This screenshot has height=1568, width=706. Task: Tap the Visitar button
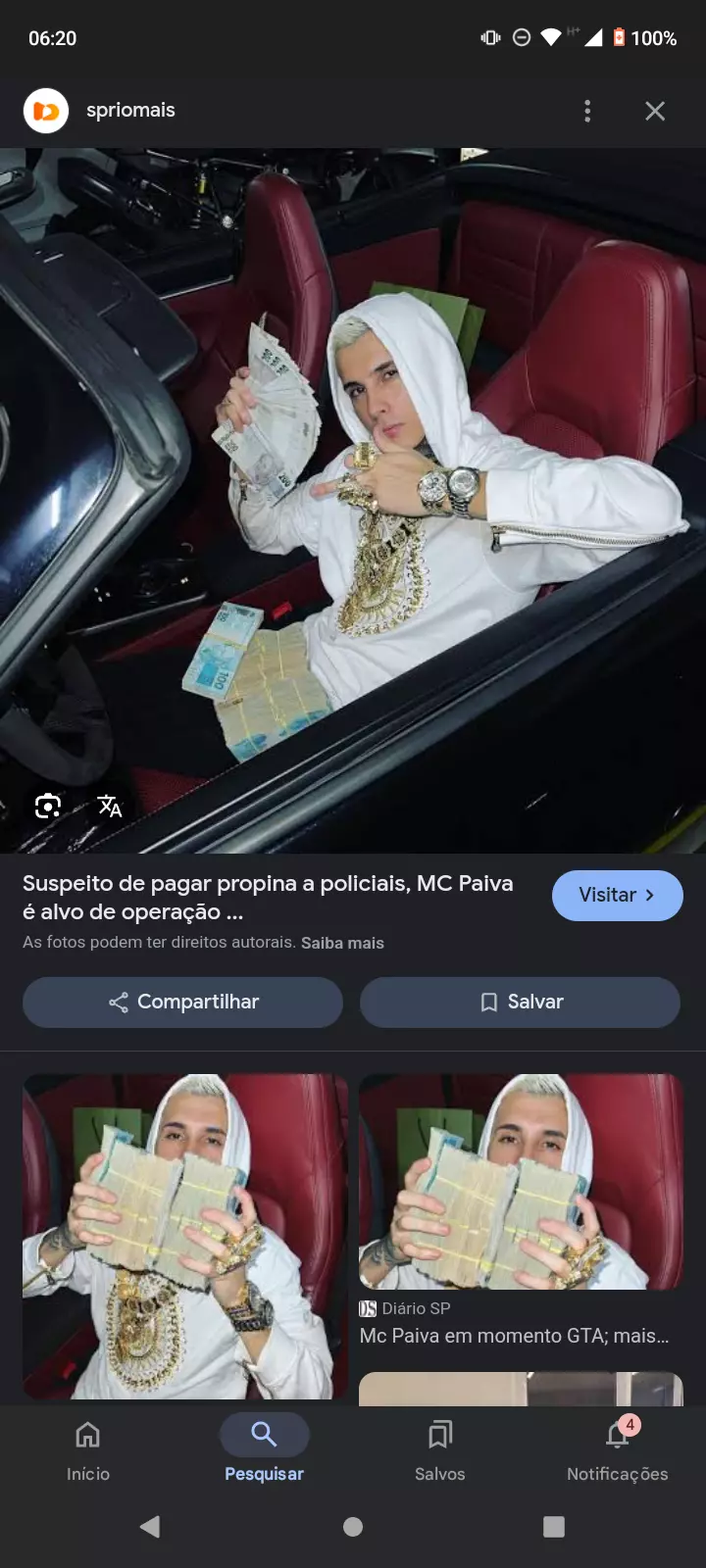click(x=617, y=895)
